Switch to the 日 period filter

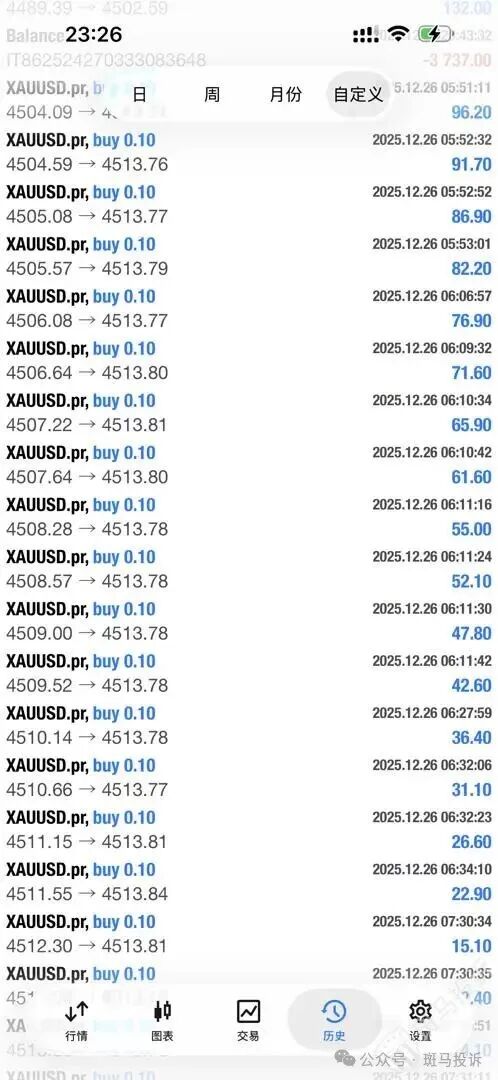click(139, 94)
